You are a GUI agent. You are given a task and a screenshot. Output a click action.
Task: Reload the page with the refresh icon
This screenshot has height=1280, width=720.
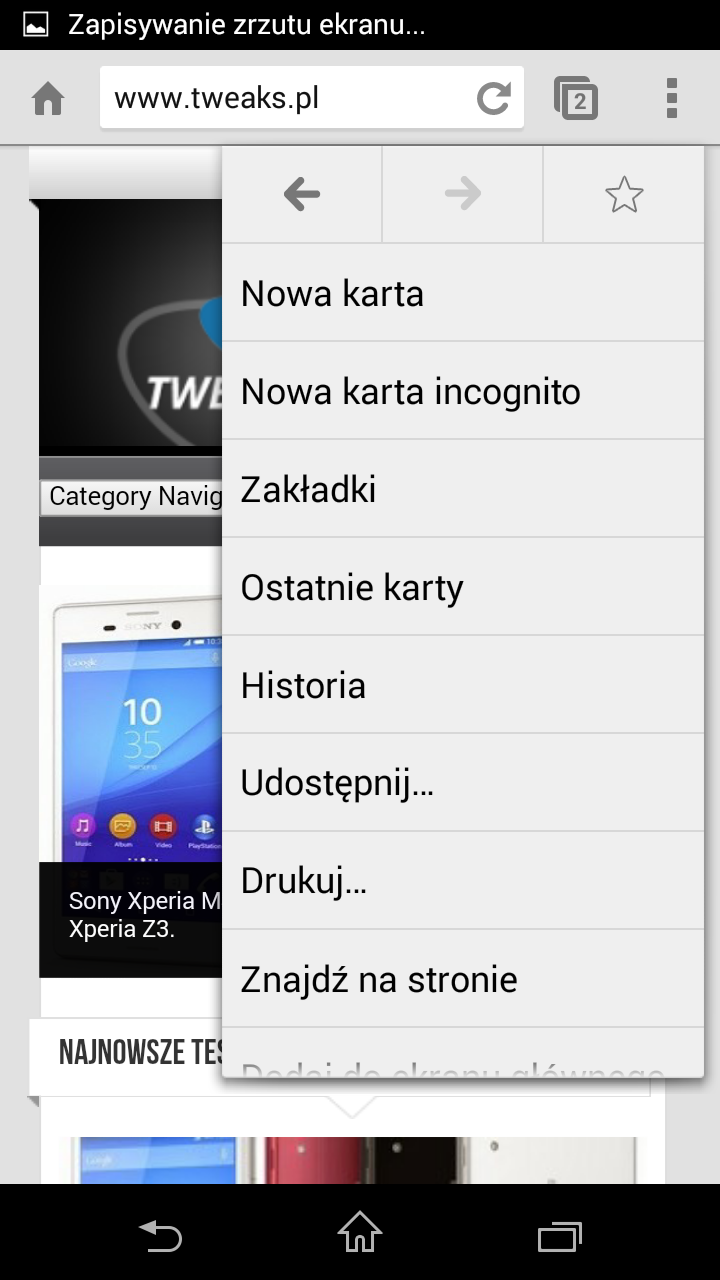click(494, 98)
